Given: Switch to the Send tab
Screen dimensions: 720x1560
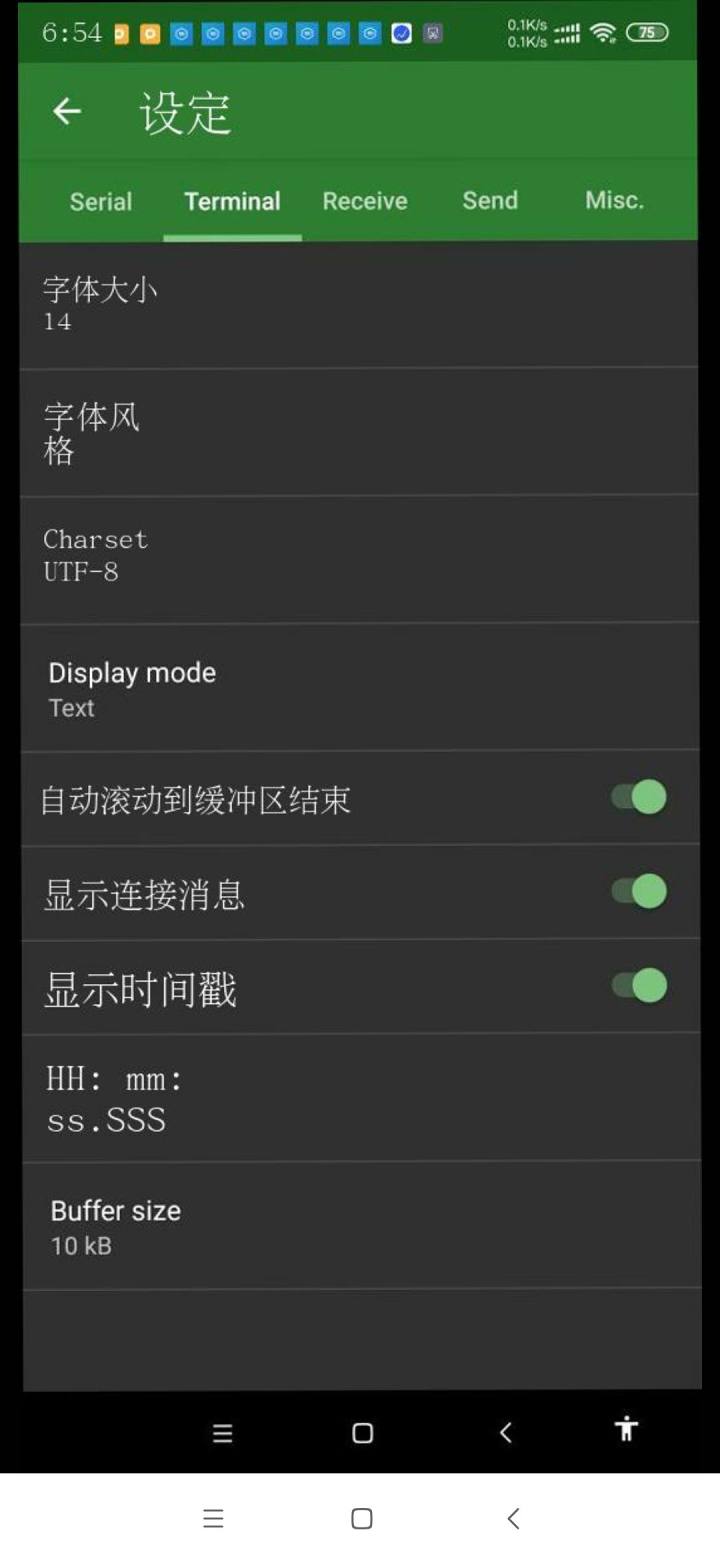Looking at the screenshot, I should [x=490, y=201].
